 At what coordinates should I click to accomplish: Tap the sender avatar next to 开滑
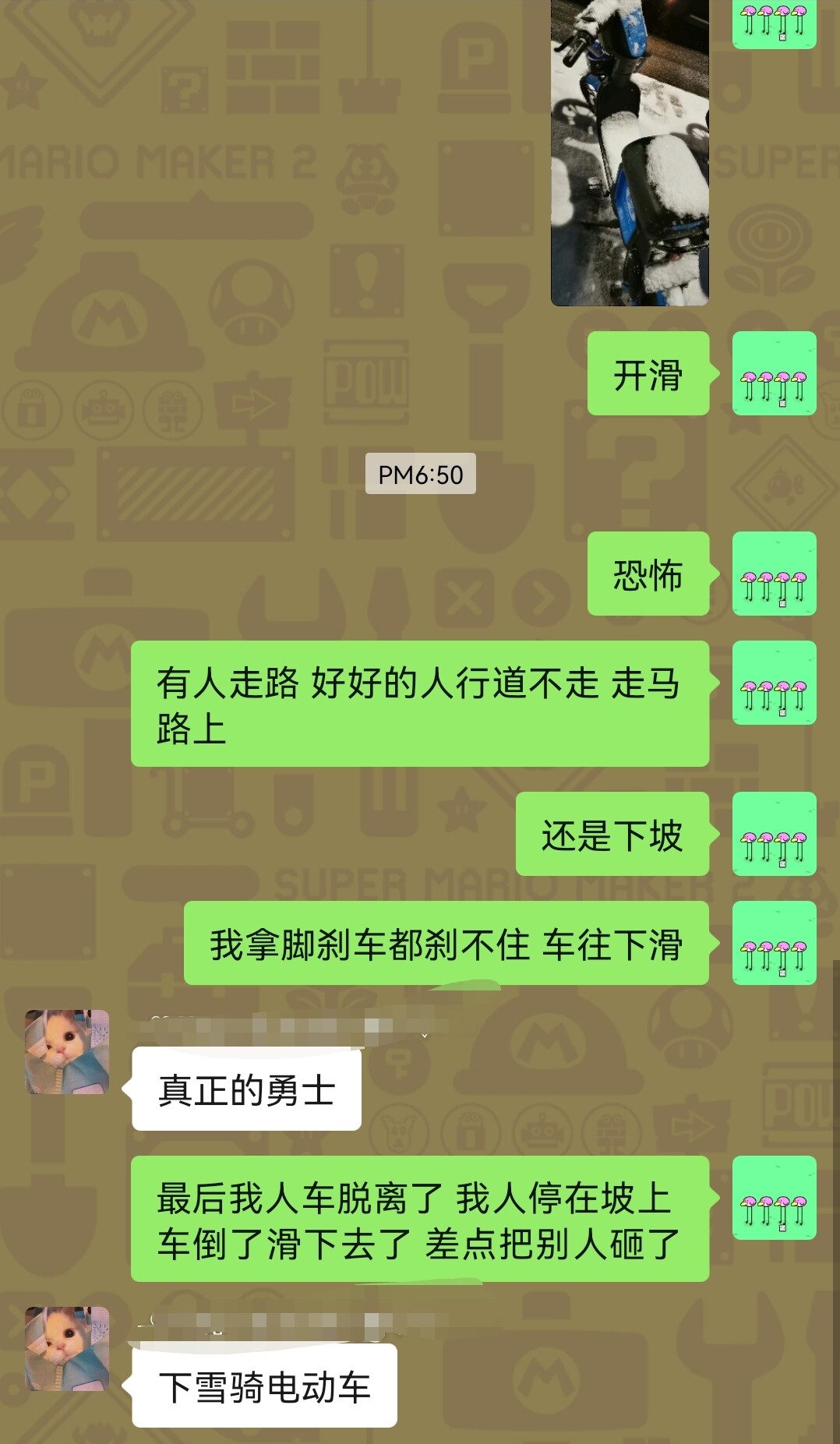pos(774,373)
